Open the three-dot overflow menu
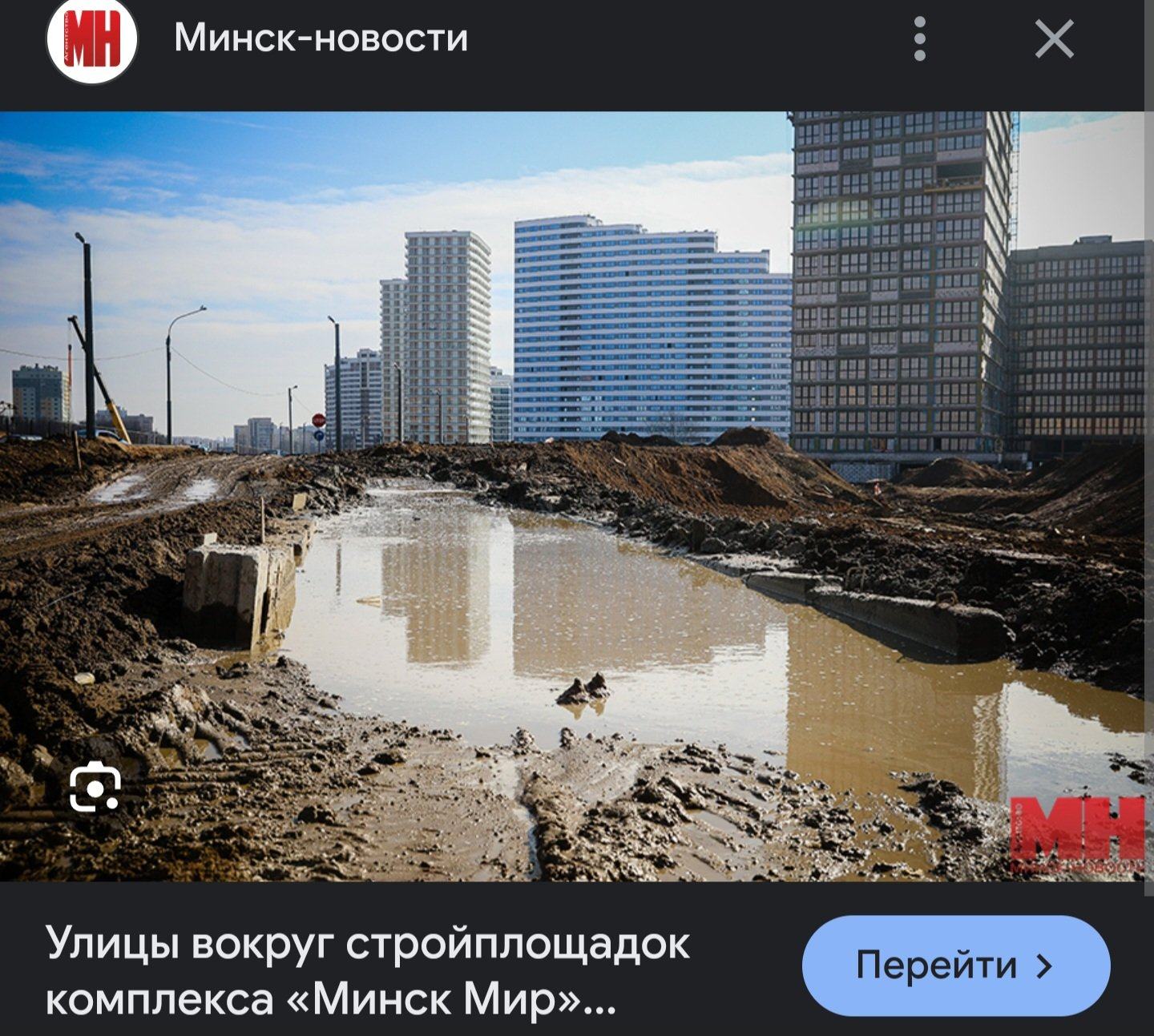Viewport: 1154px width, 1036px height. pos(919,38)
